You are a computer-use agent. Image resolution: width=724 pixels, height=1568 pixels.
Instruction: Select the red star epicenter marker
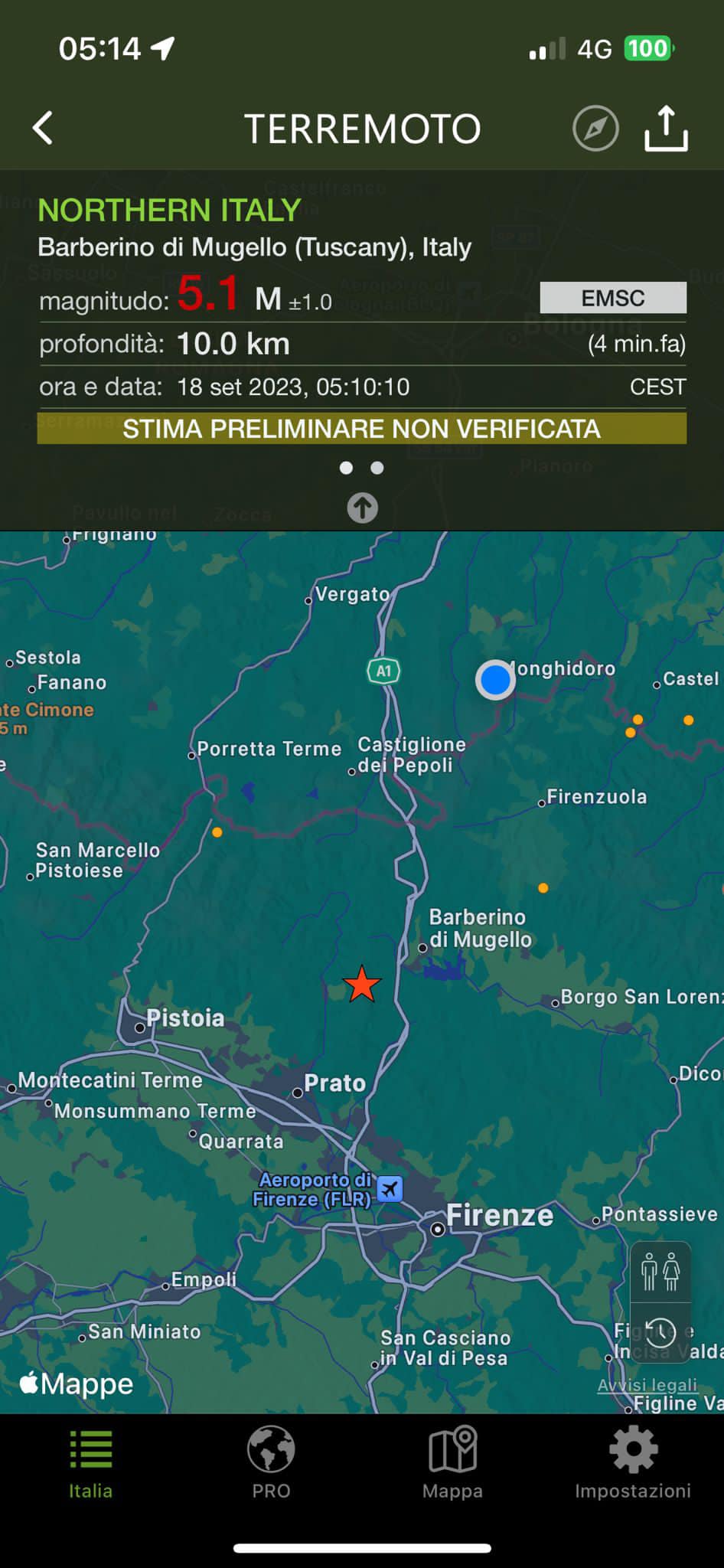[361, 985]
